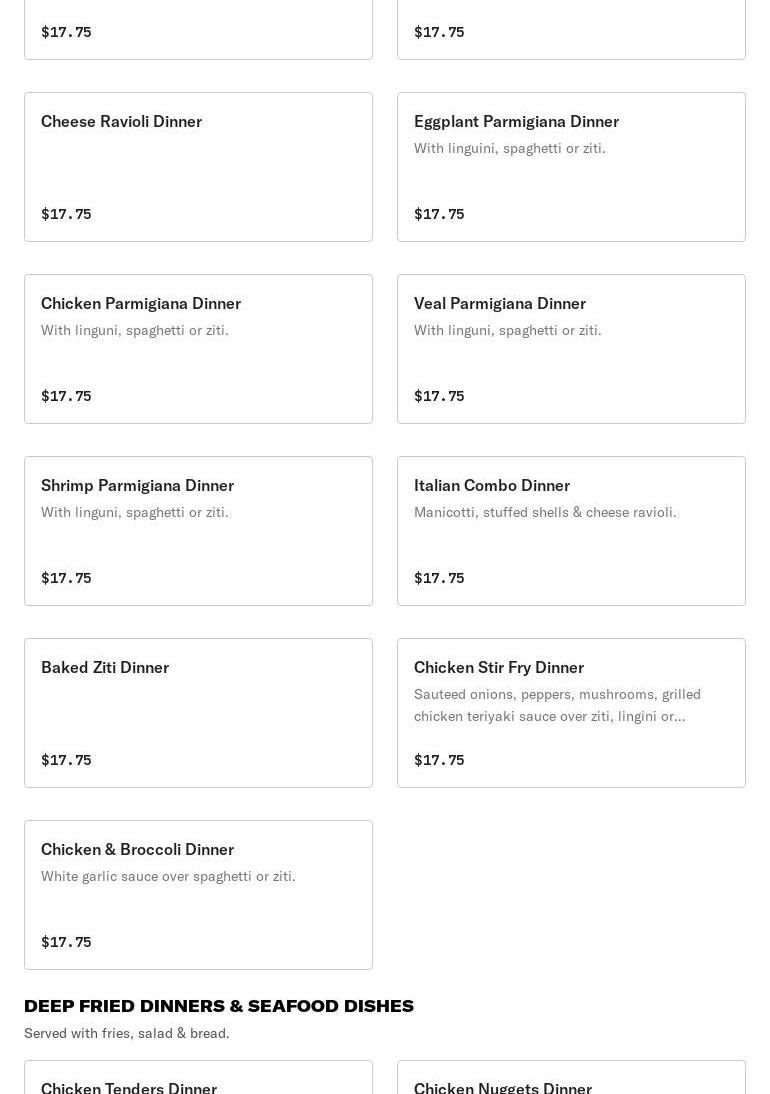Select Chicken Stir Fry Dinner
The height and width of the screenshot is (1094, 770).
tap(571, 713)
